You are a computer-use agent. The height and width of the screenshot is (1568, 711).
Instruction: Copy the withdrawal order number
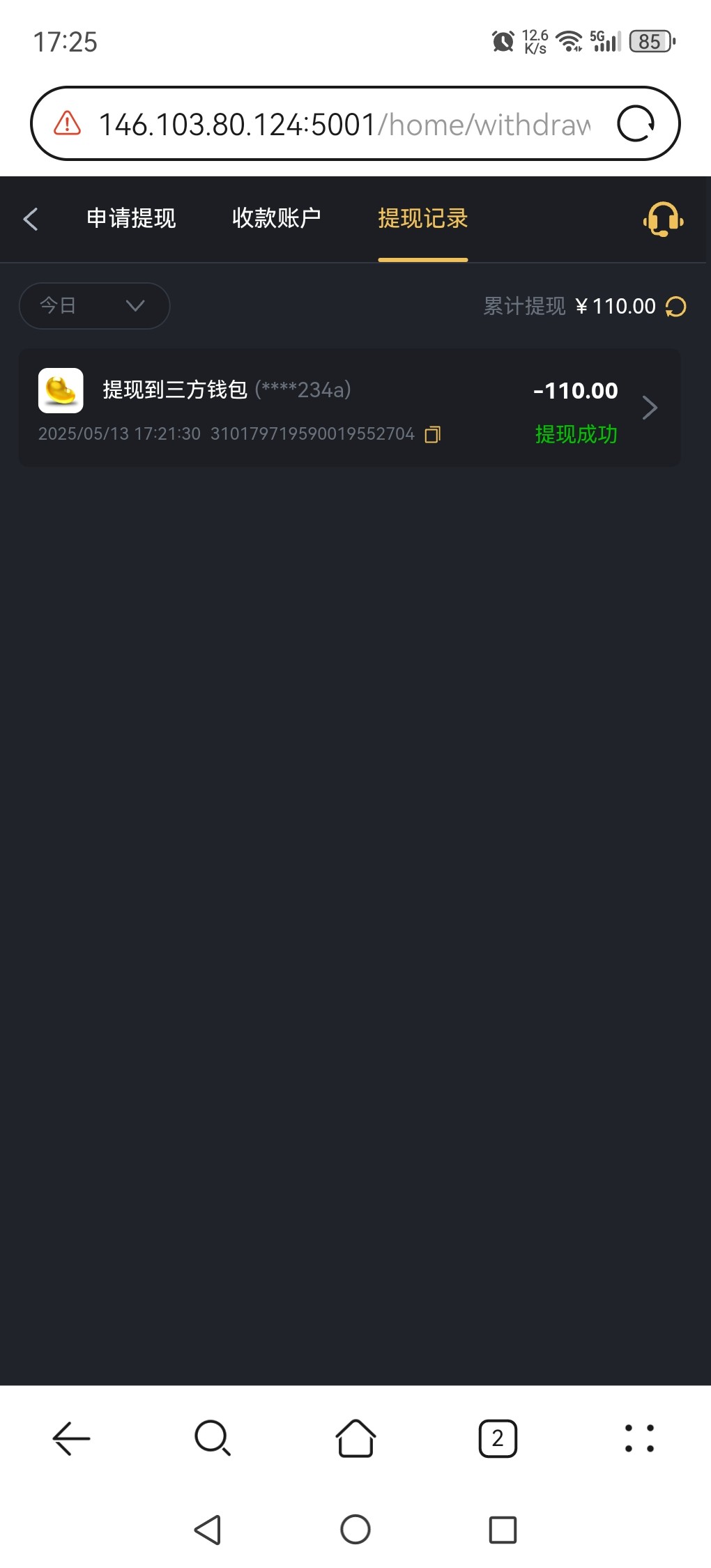433,434
